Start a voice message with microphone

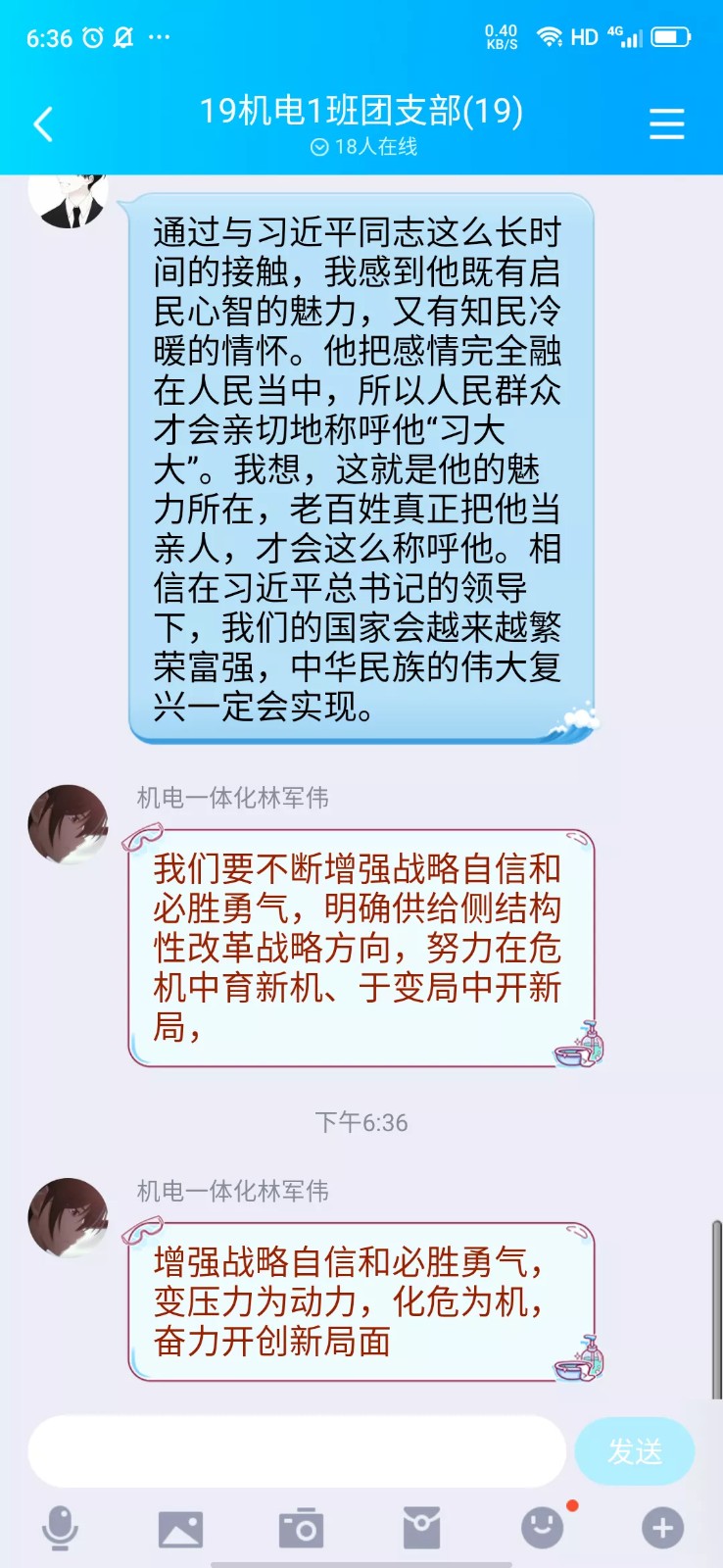pos(60,1528)
